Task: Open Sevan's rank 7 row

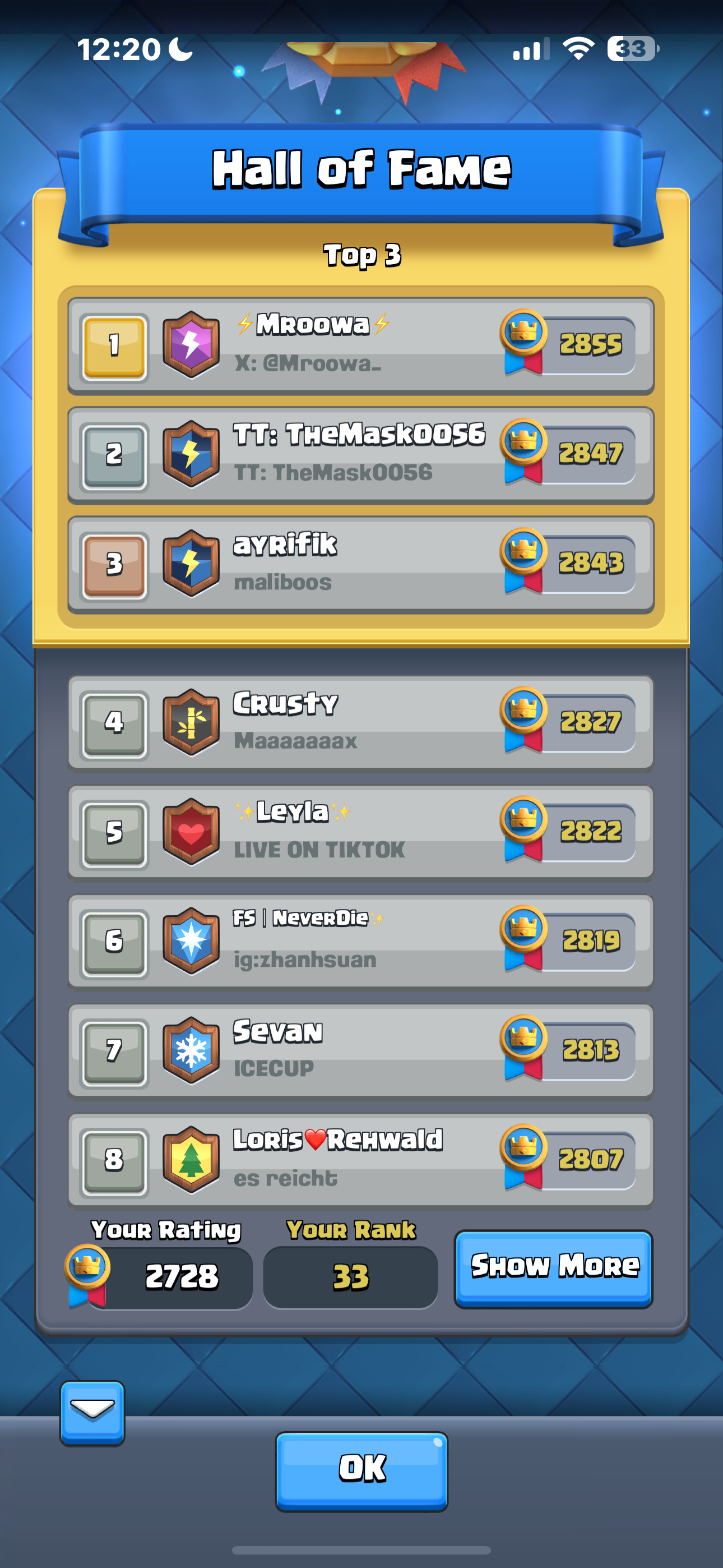Action: pyautogui.click(x=360, y=1050)
